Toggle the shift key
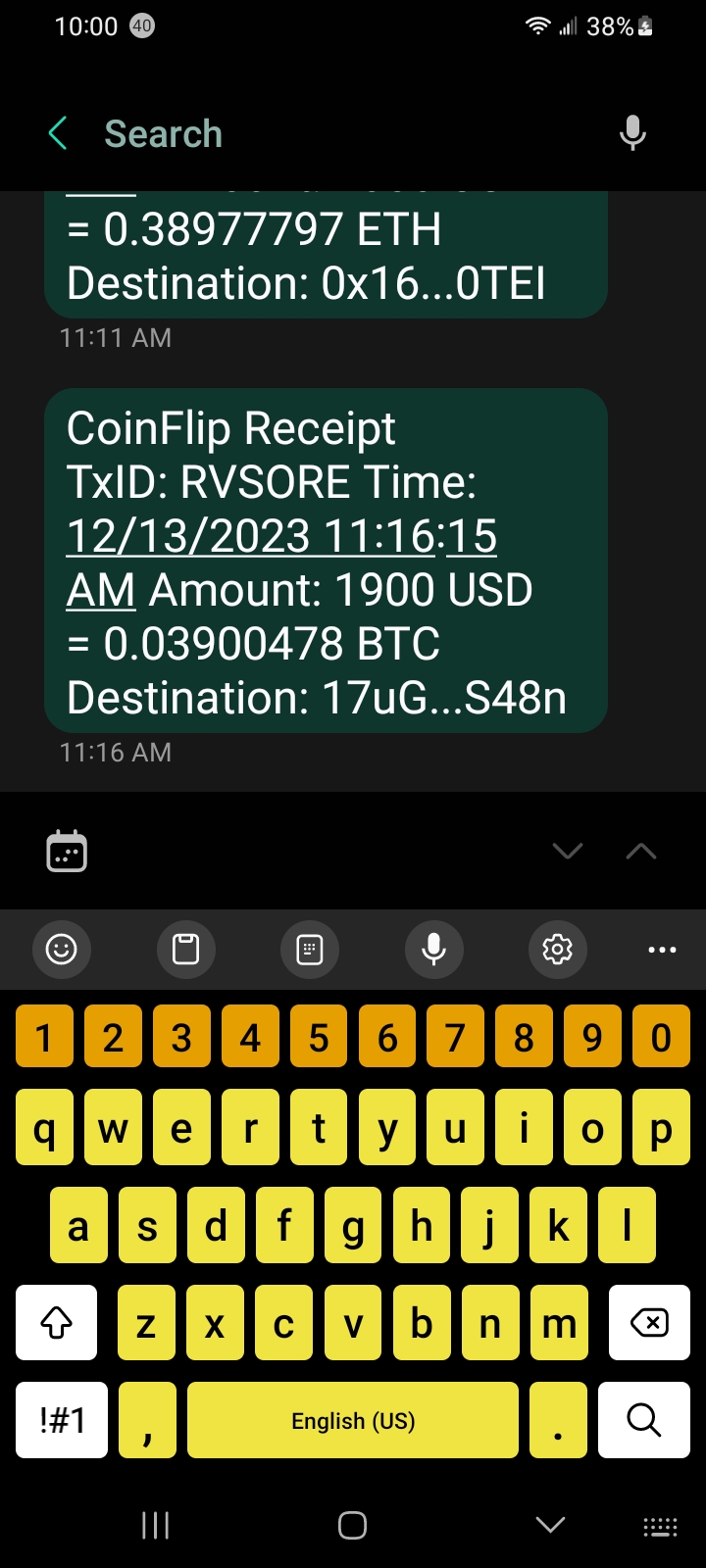The width and height of the screenshot is (706, 1568). [x=57, y=1323]
